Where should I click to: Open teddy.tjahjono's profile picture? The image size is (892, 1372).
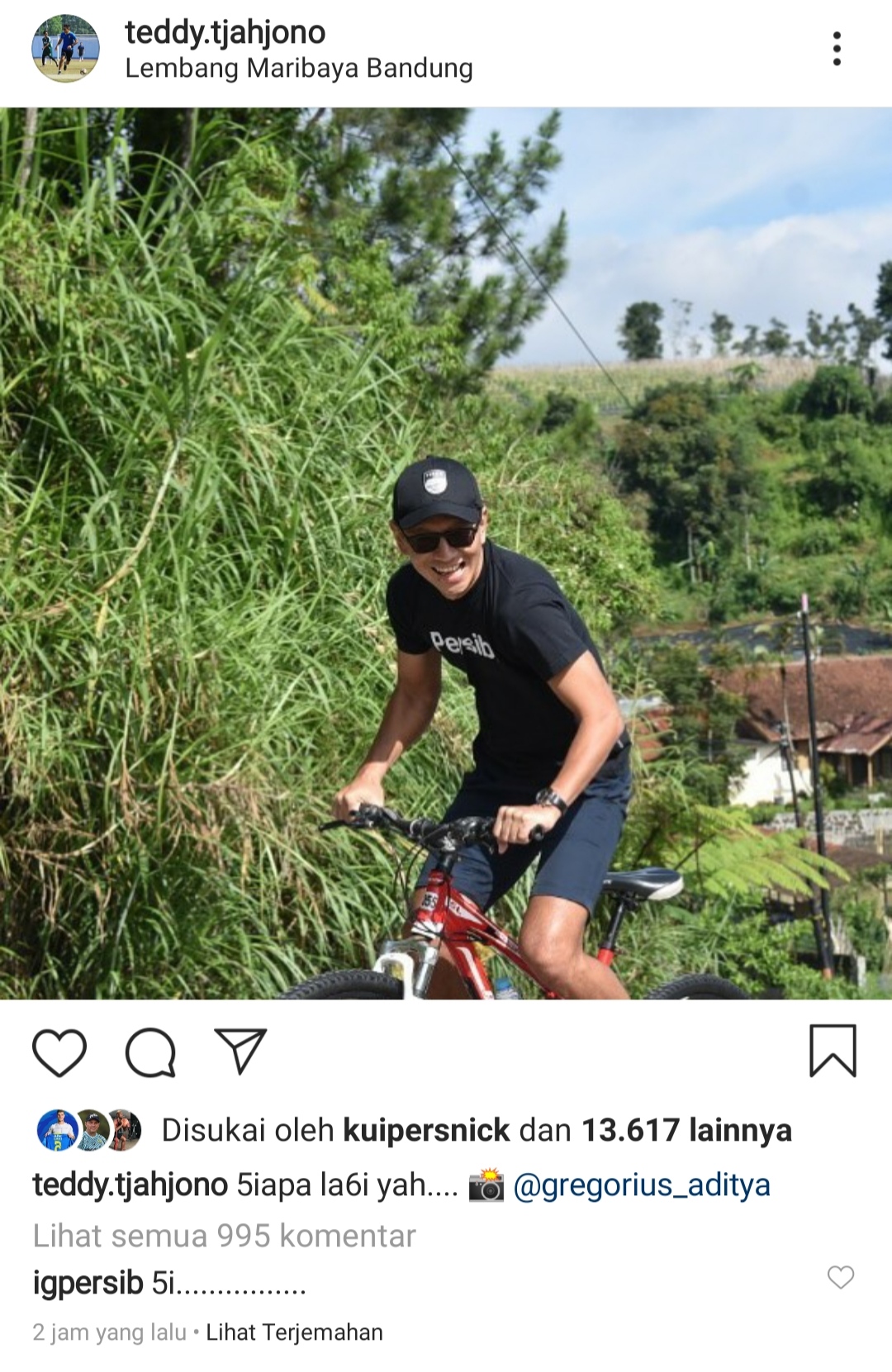[65, 49]
